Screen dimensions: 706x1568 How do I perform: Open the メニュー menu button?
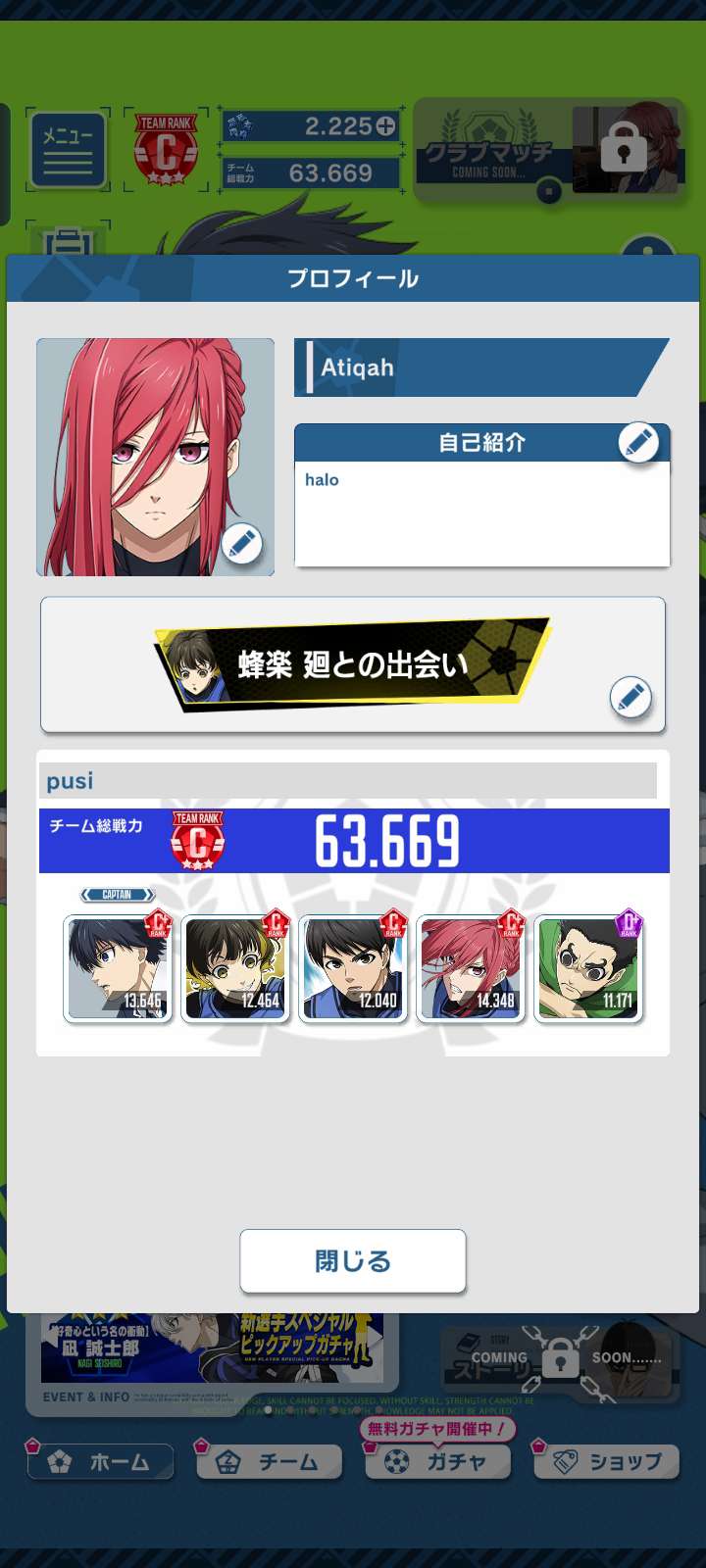click(68, 150)
